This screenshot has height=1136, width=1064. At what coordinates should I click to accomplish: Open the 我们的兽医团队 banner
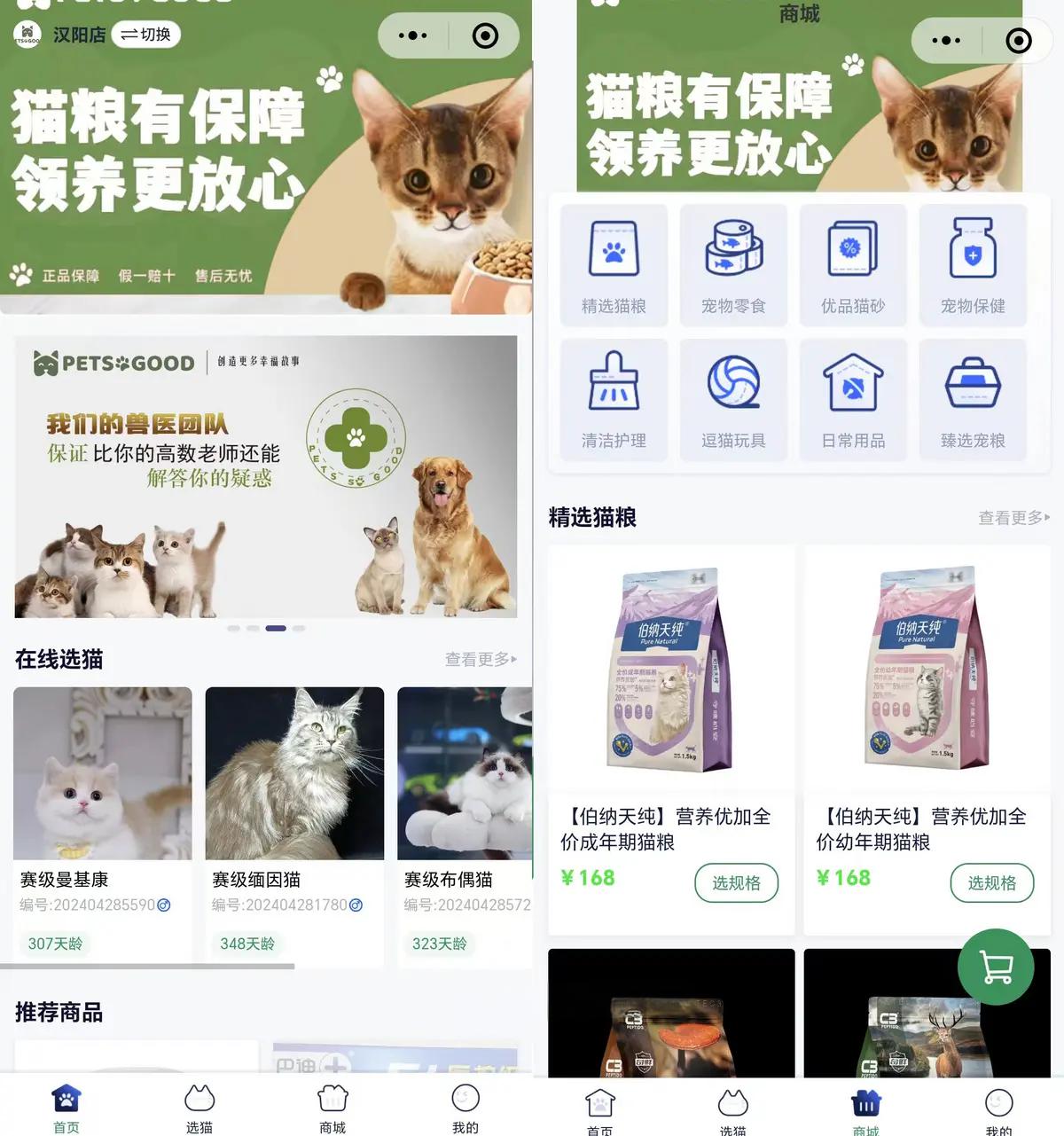tap(266, 476)
